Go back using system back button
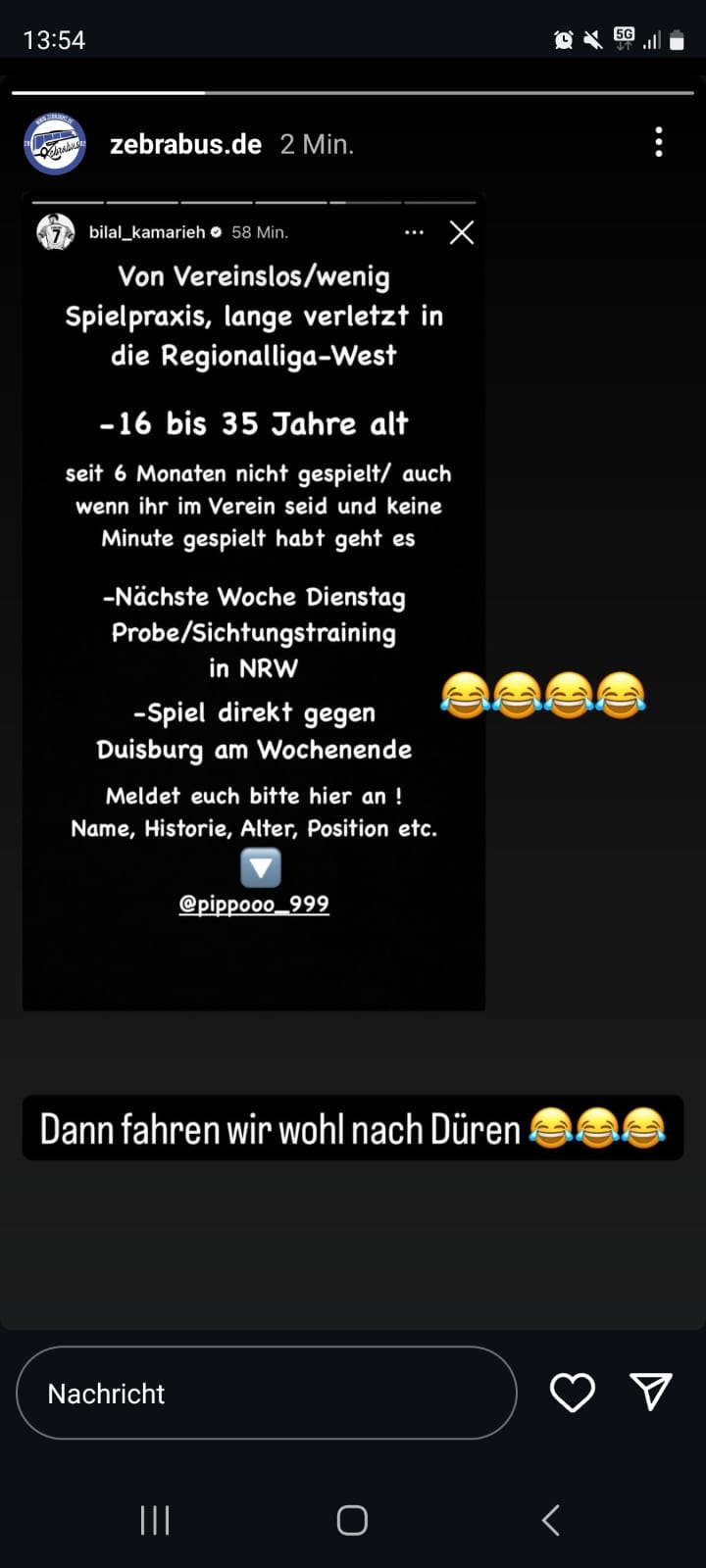The image size is (706, 1568). click(x=551, y=1520)
